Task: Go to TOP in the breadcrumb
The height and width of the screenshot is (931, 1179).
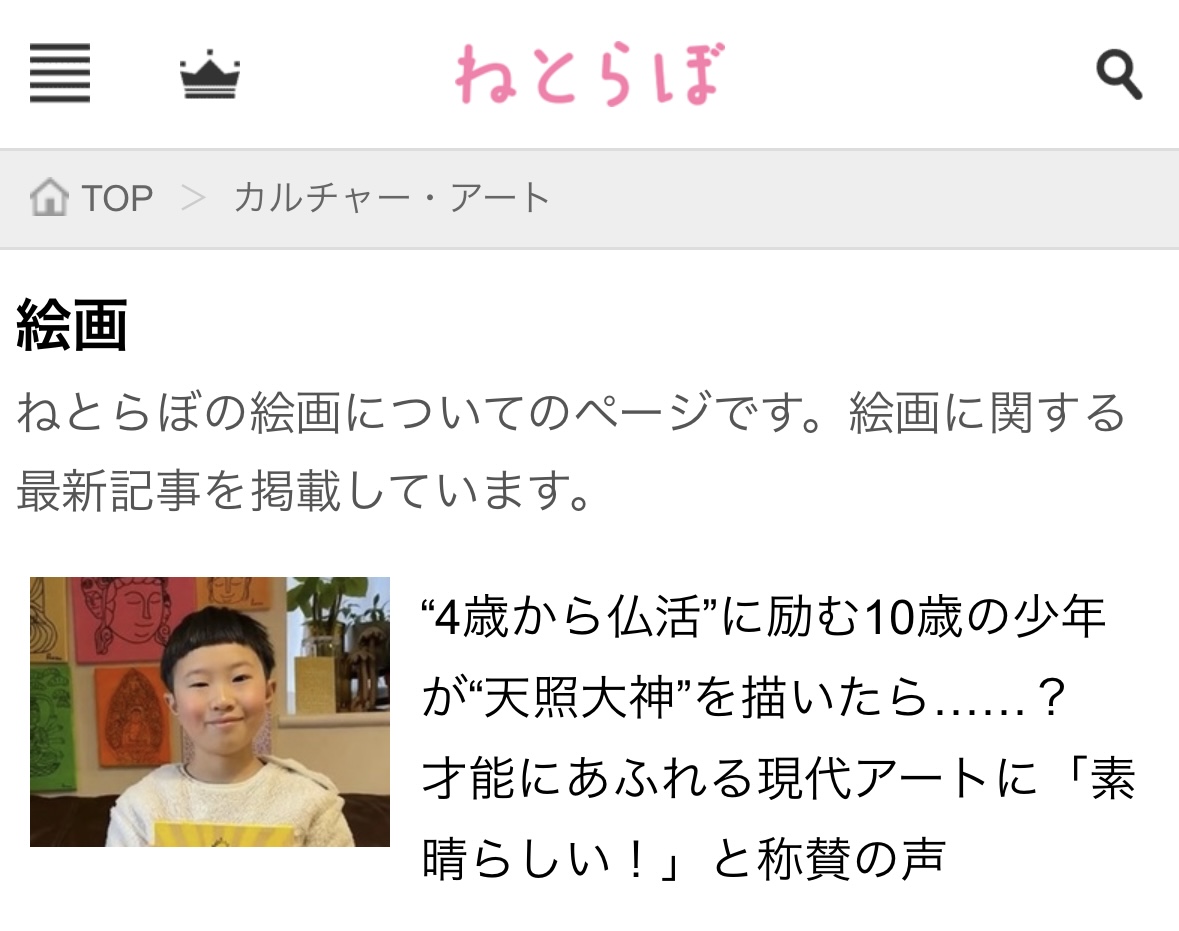Action: pos(93,198)
